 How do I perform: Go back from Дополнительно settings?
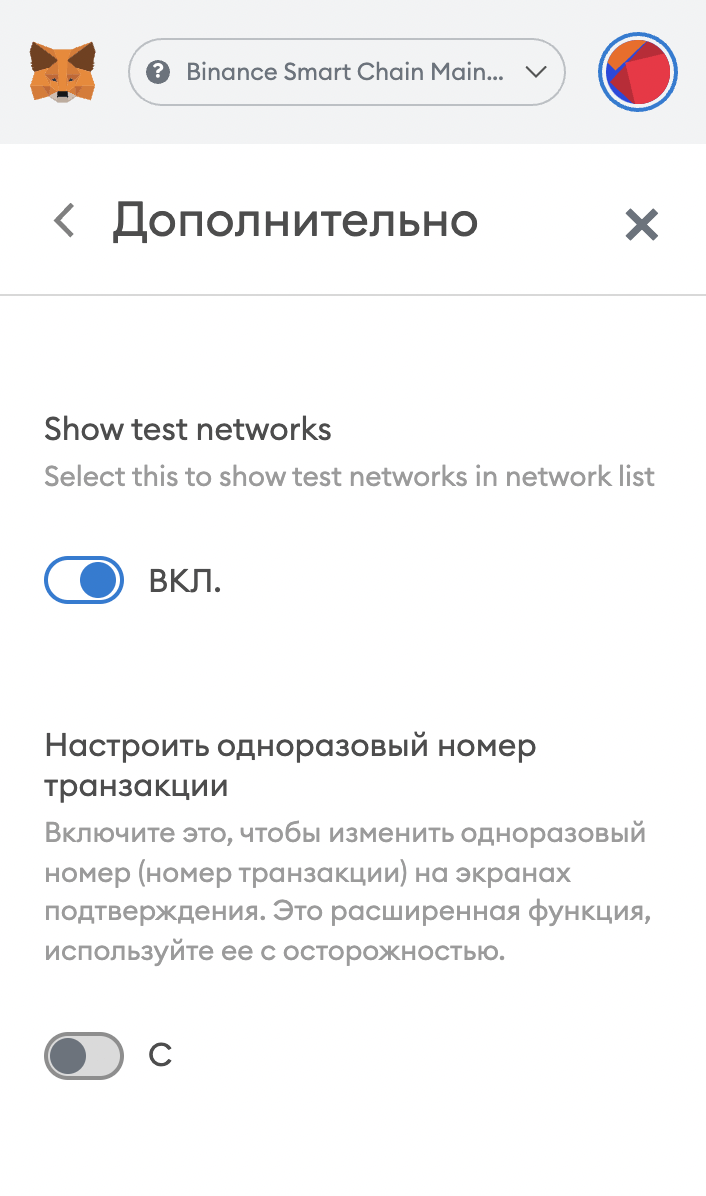click(x=64, y=221)
